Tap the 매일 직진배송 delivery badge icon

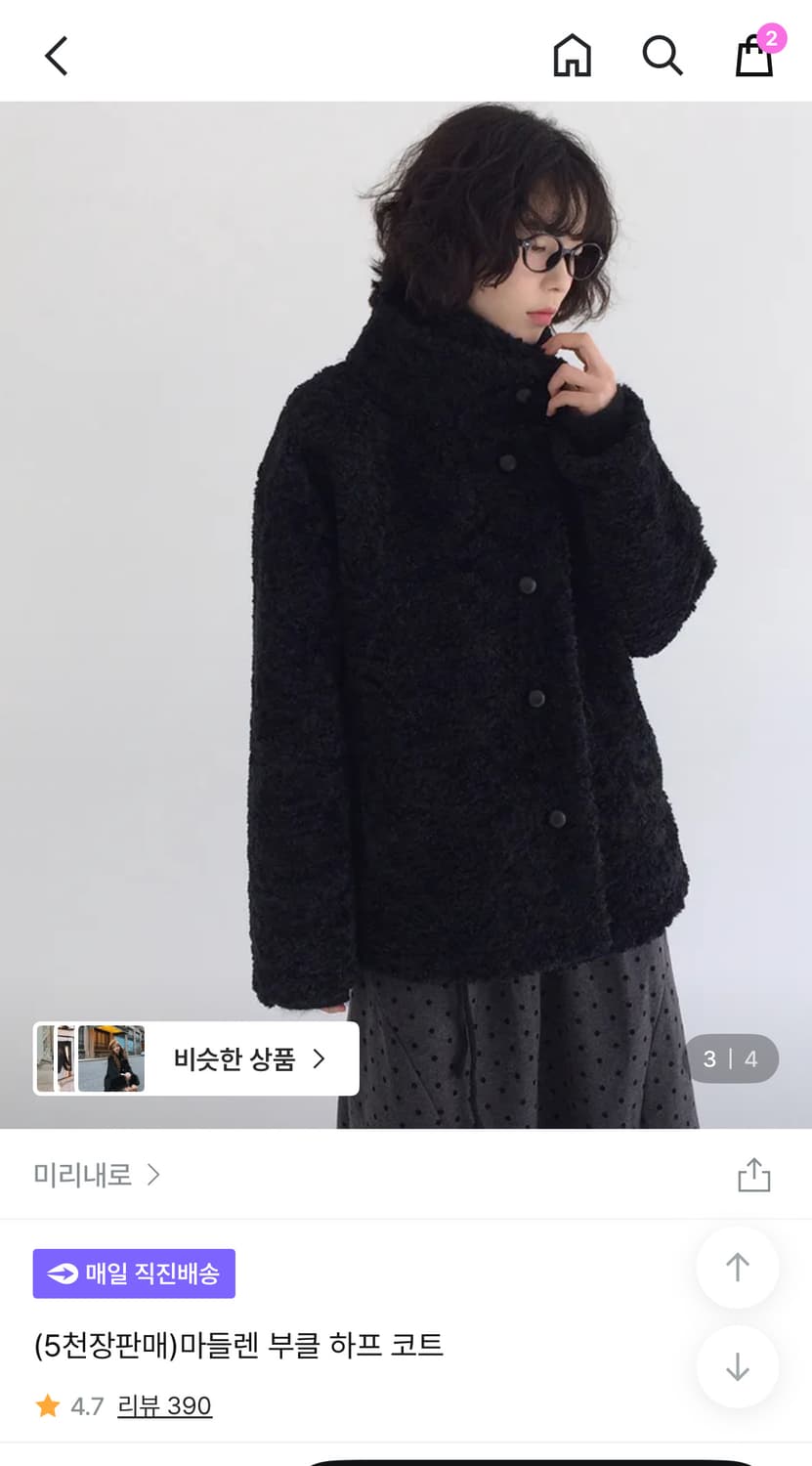click(61, 1272)
